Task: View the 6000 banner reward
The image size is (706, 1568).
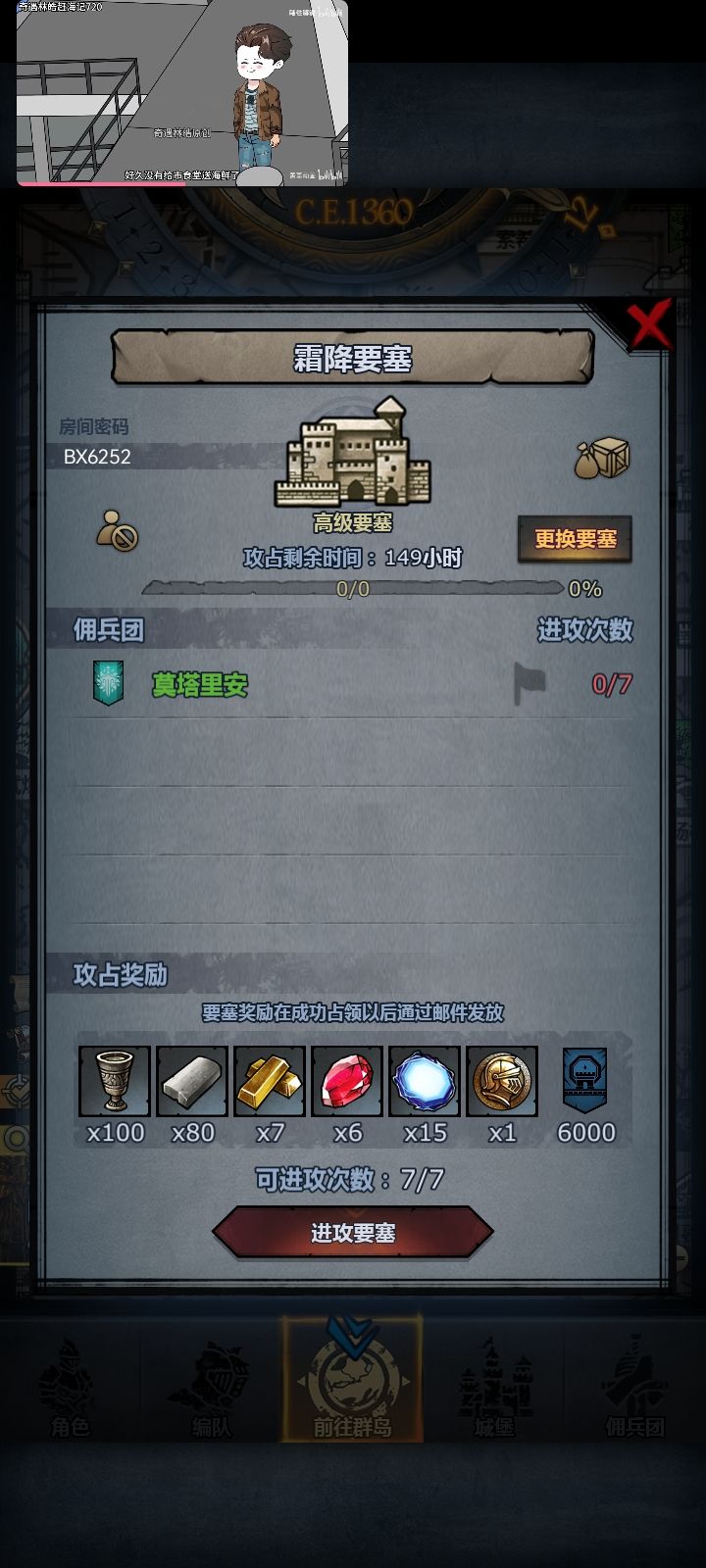Action: pos(585,1080)
